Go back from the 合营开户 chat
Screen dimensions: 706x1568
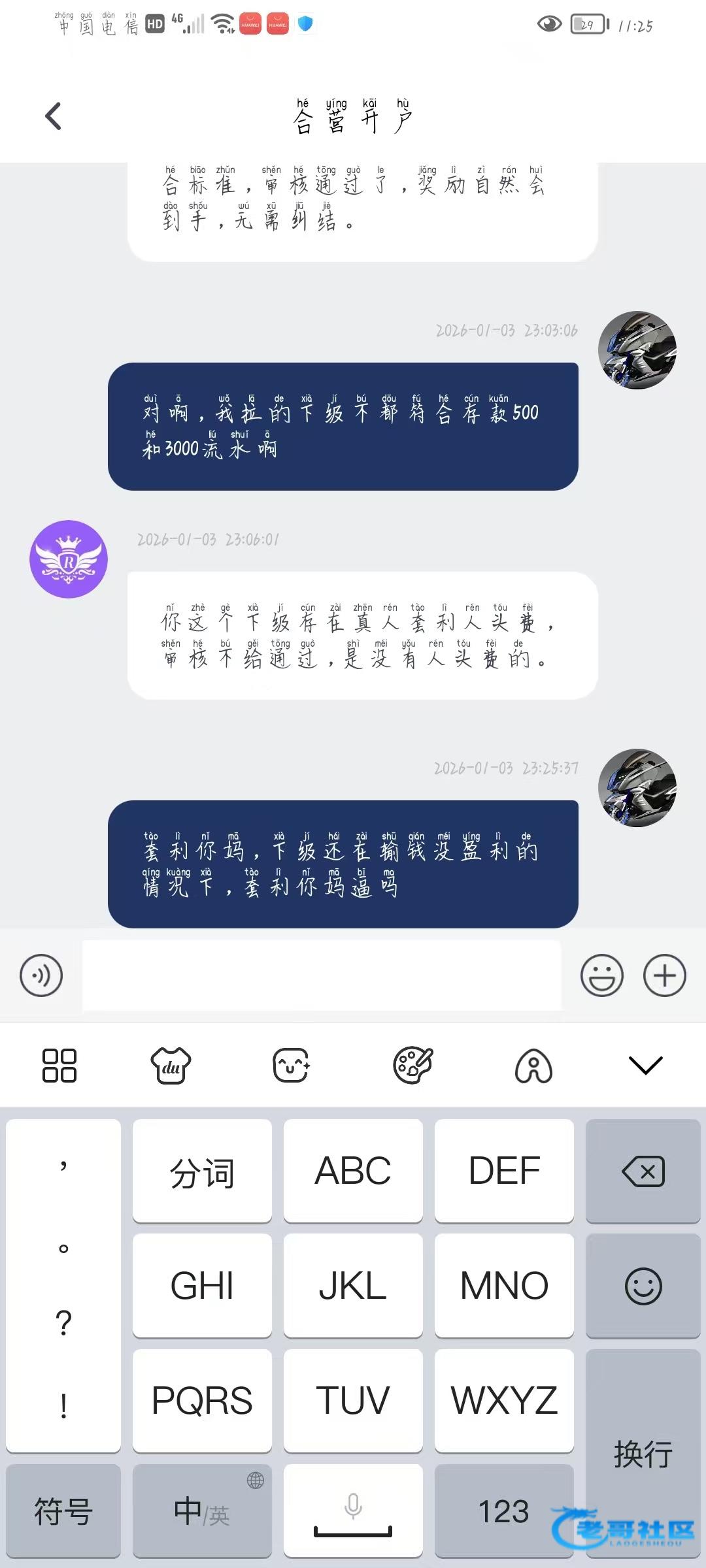pos(54,116)
